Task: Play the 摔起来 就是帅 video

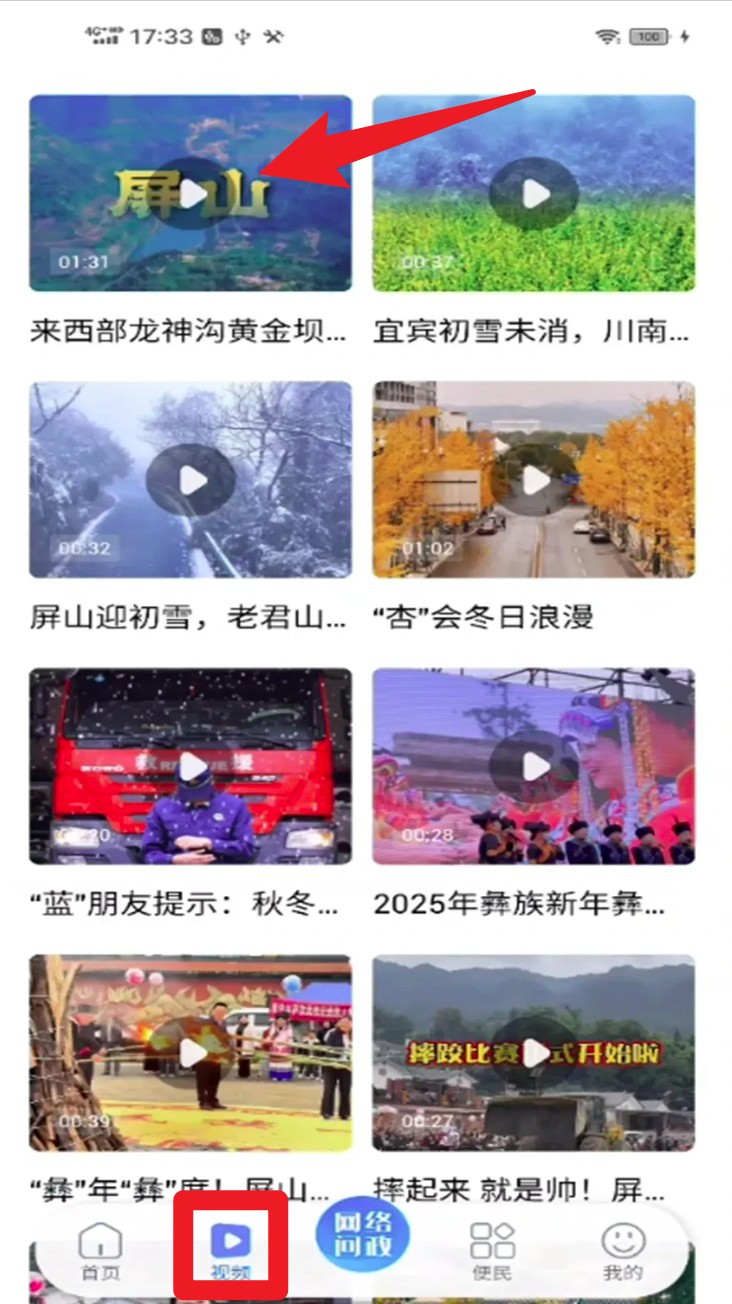Action: [534, 1053]
